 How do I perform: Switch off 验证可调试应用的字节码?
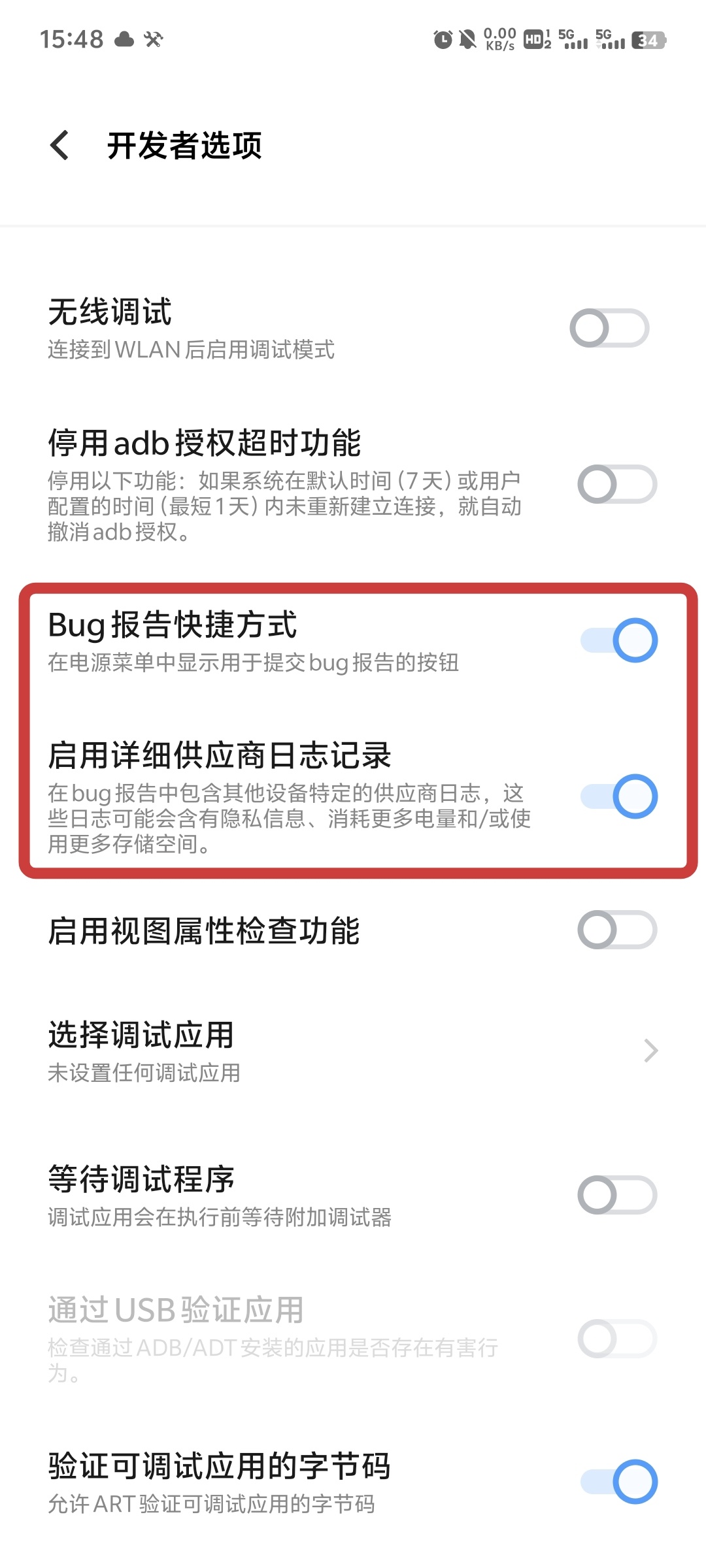coord(618,1482)
